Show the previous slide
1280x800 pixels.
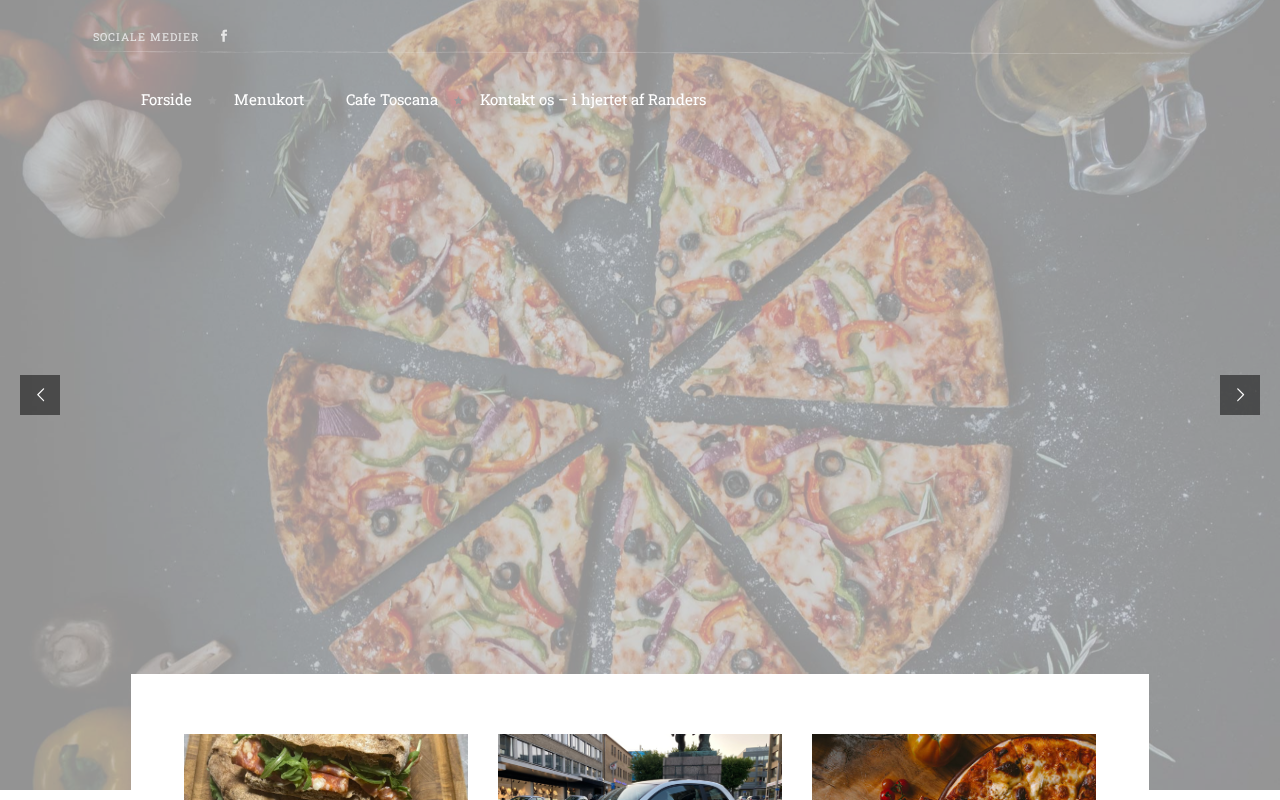[x=40, y=395]
